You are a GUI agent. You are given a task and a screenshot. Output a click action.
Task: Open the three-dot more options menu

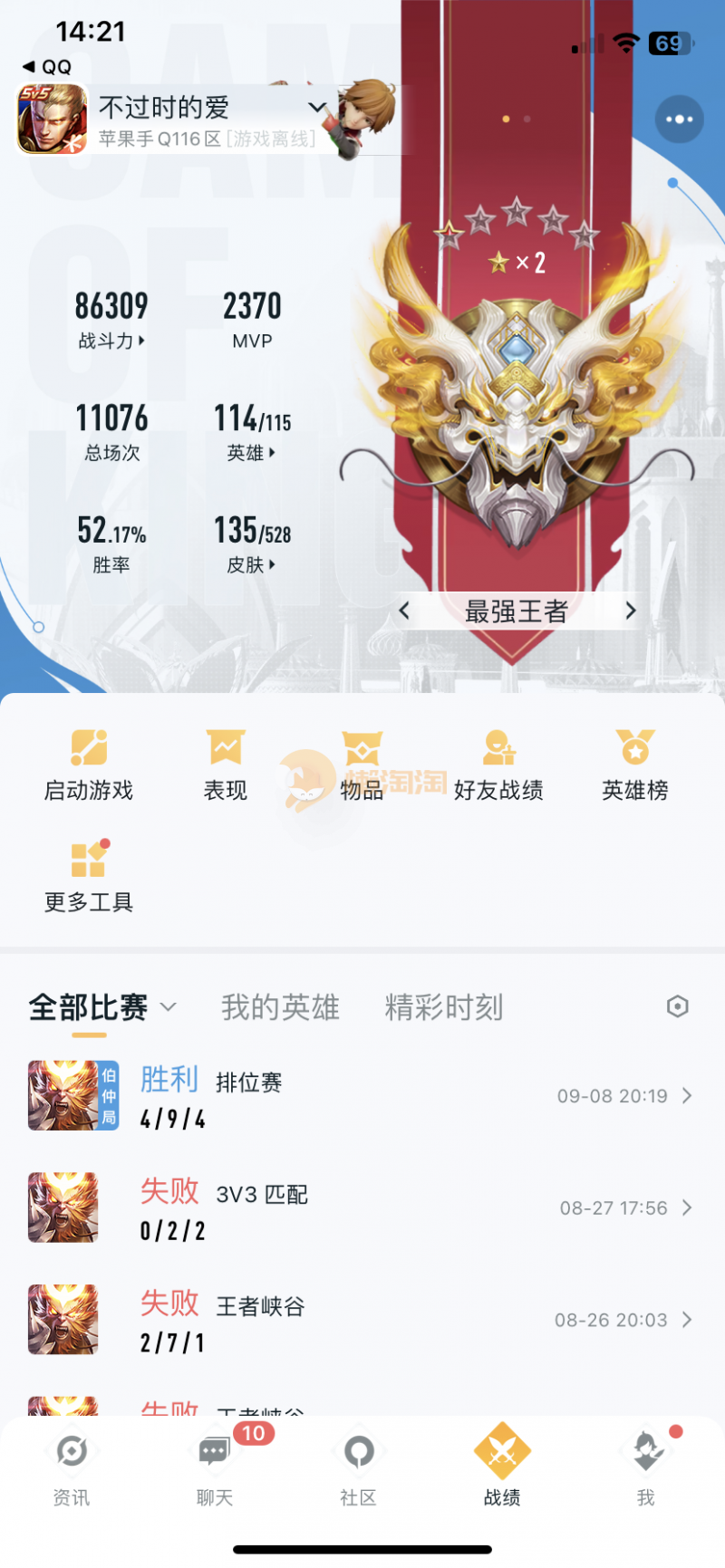pyautogui.click(x=679, y=120)
